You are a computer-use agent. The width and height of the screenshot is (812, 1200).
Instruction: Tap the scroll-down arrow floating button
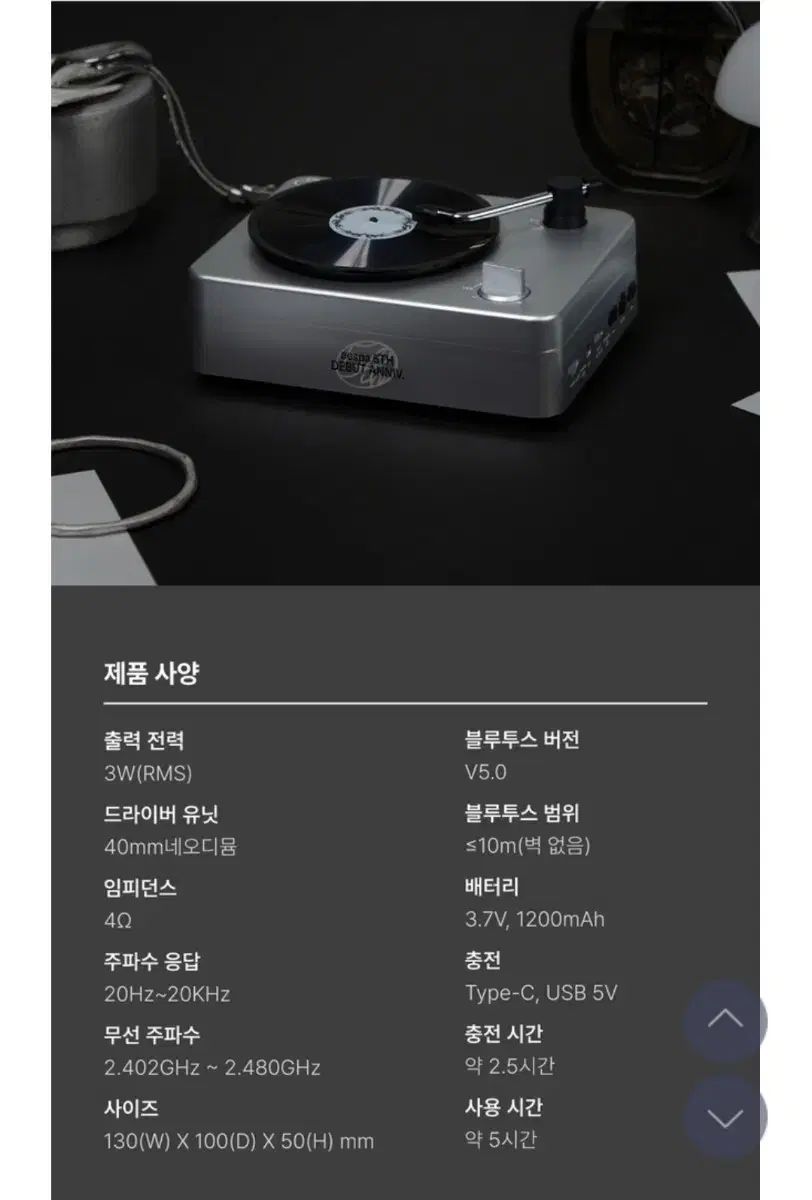click(x=725, y=1118)
